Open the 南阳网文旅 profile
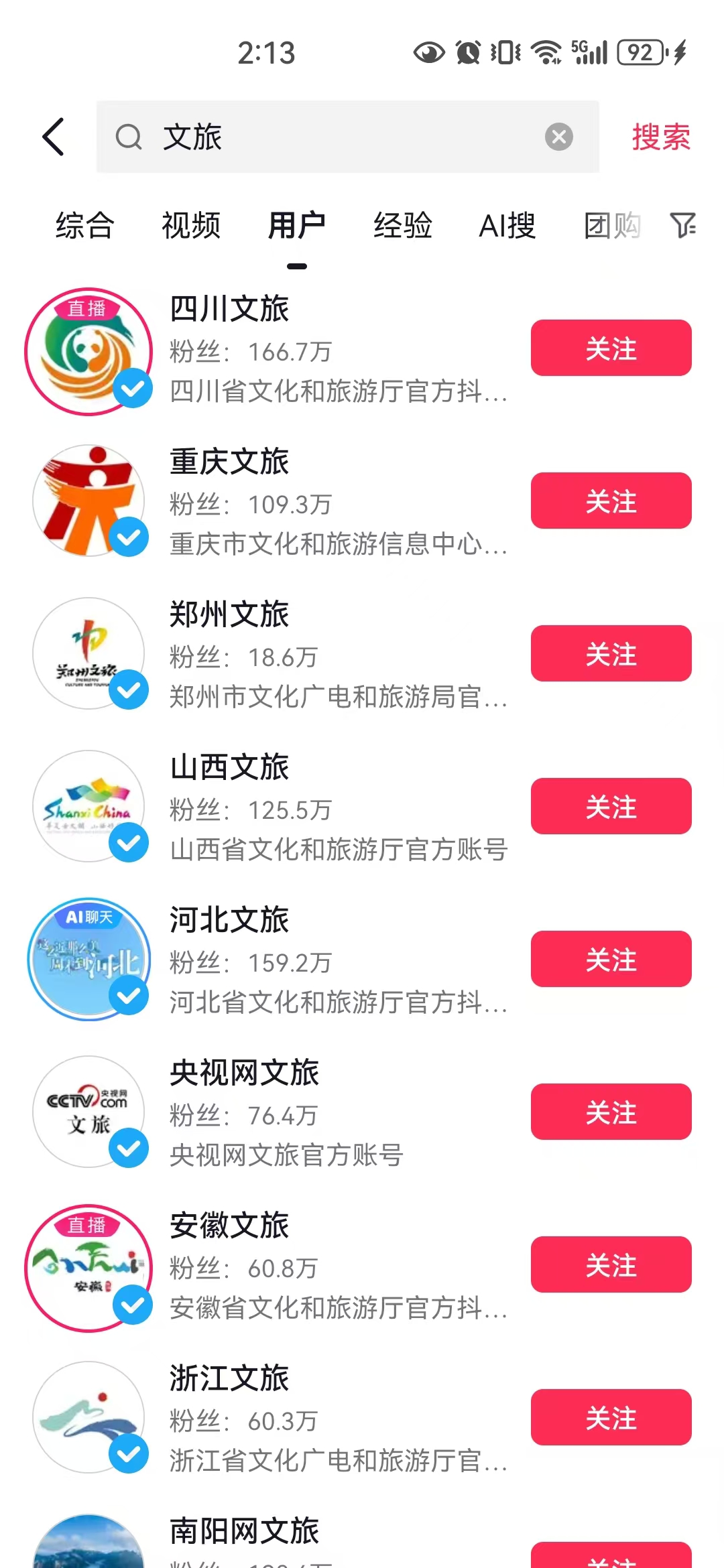The width and height of the screenshot is (724, 1568). point(244,1531)
